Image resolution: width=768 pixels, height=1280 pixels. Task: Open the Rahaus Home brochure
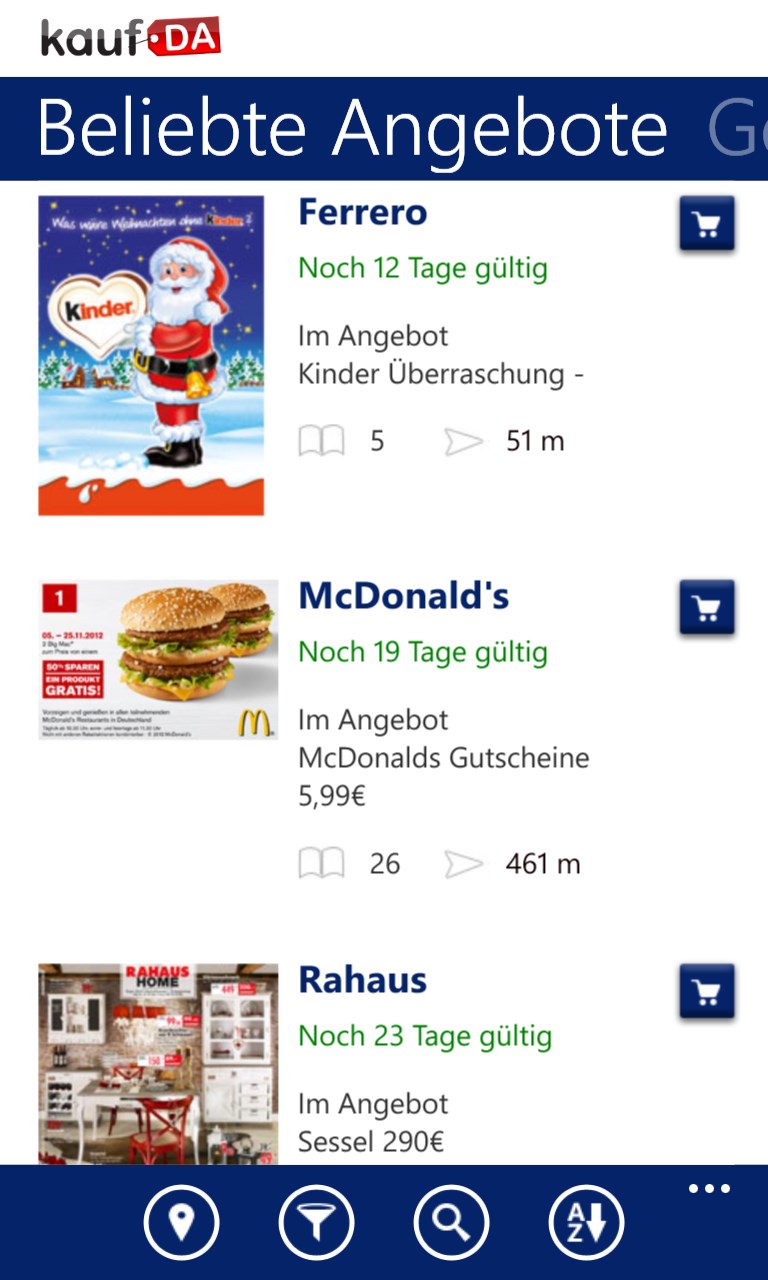point(158,1064)
